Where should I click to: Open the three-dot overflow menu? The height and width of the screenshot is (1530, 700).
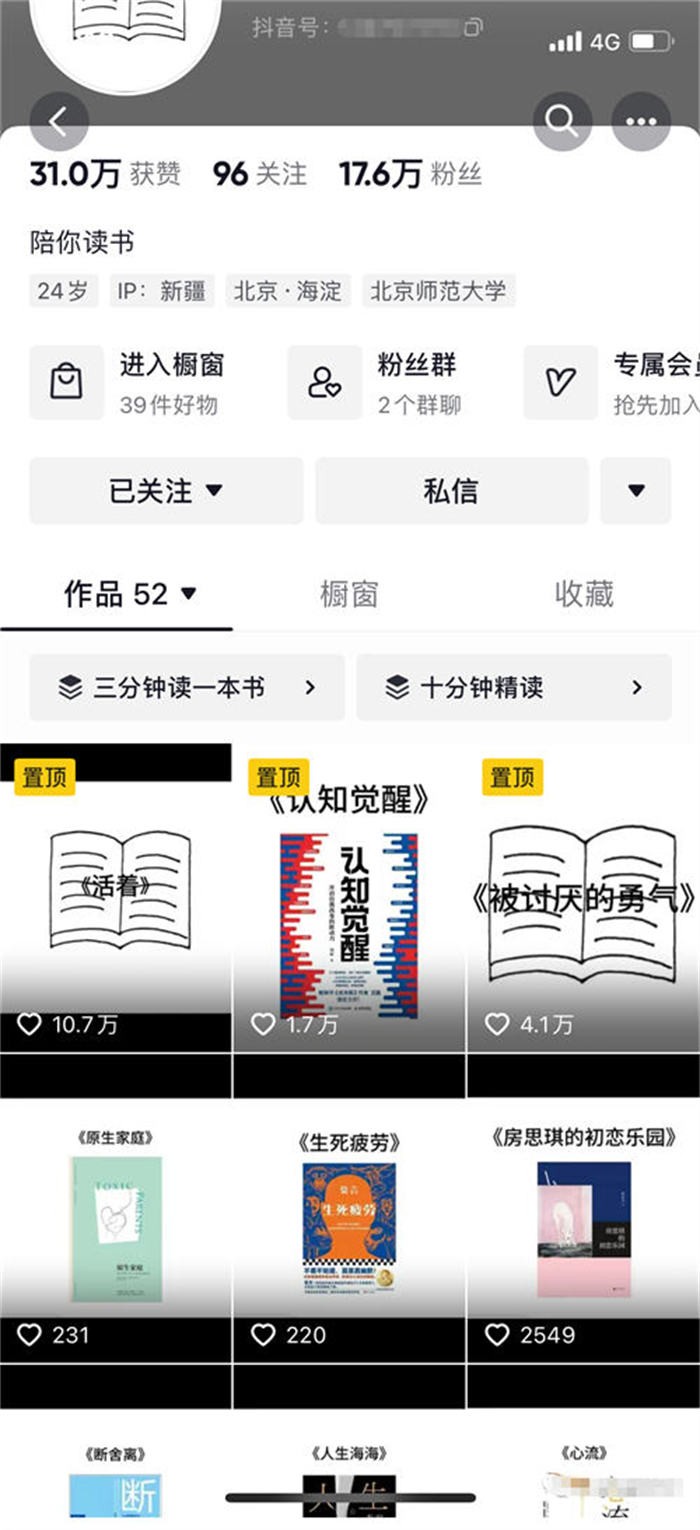641,122
